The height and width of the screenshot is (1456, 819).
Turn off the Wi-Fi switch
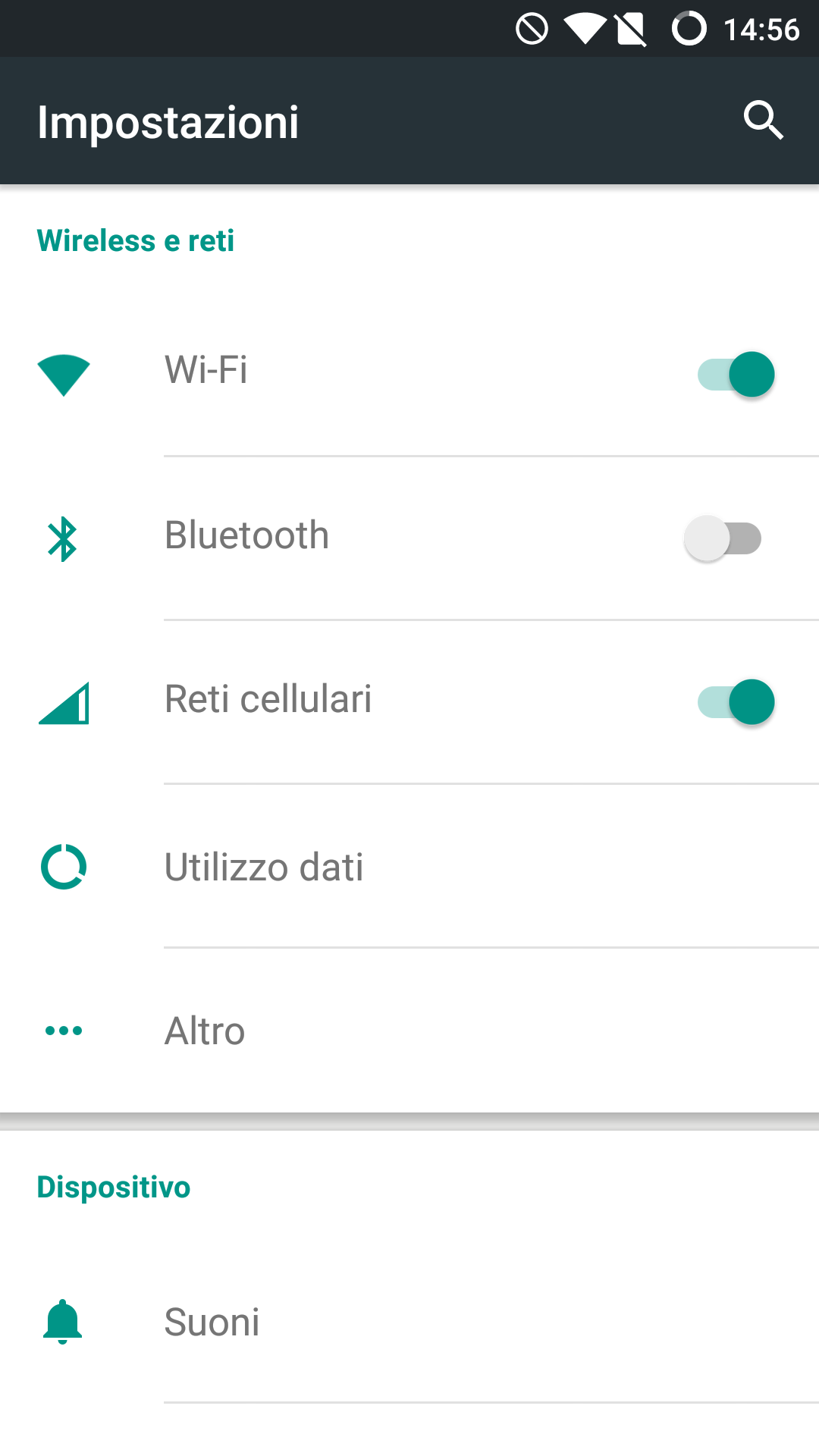tap(736, 375)
